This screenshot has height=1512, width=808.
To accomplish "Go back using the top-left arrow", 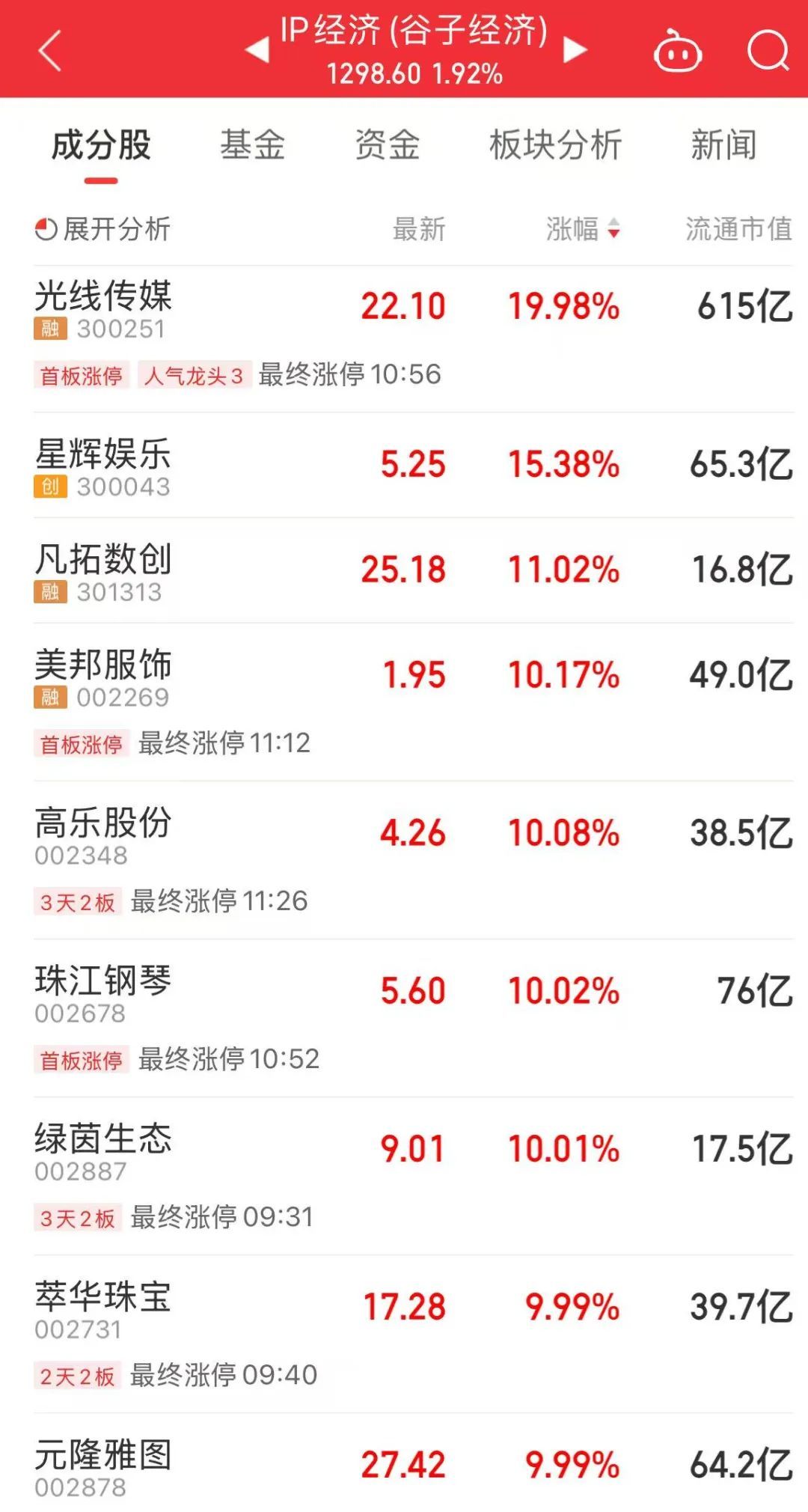I will 49,51.
